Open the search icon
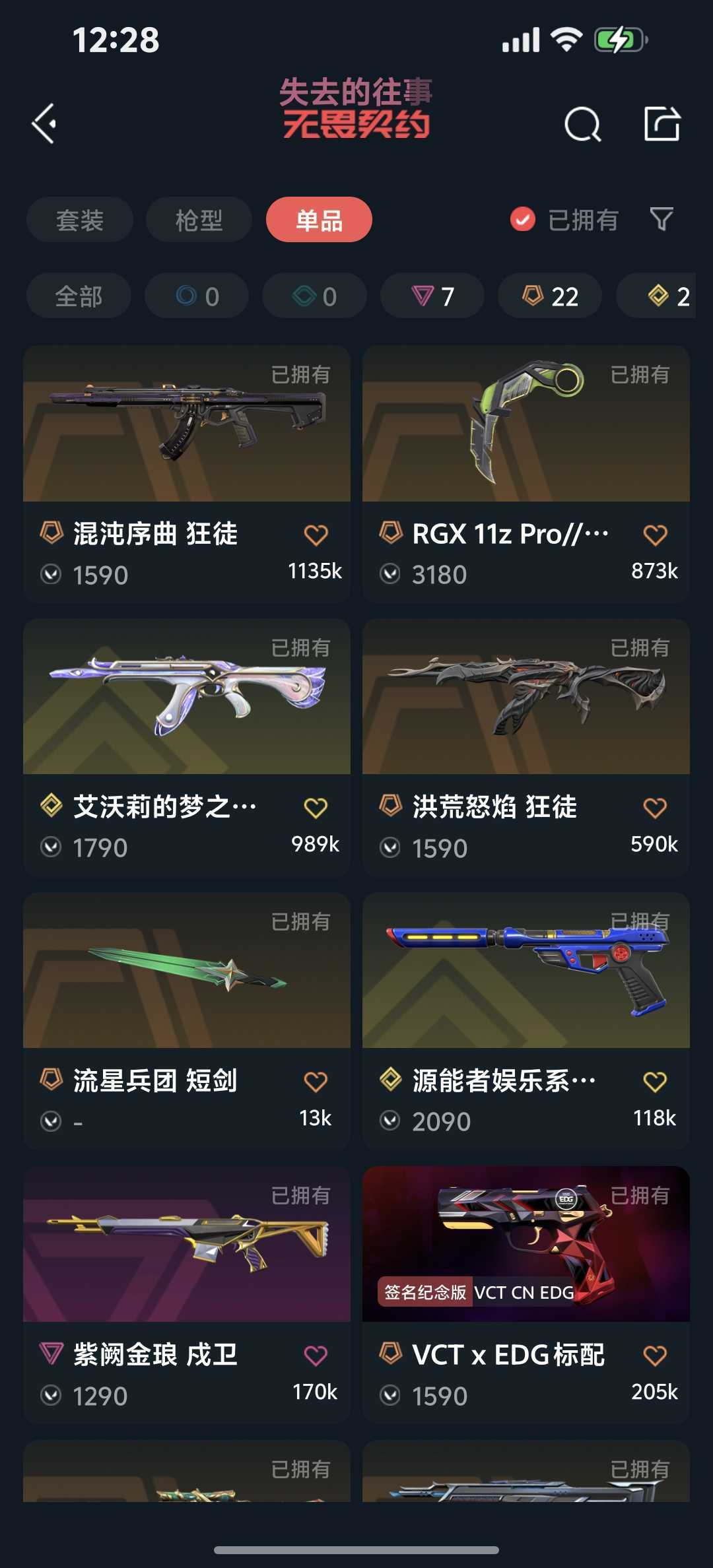Screen dimensions: 713x1568 pos(582,124)
